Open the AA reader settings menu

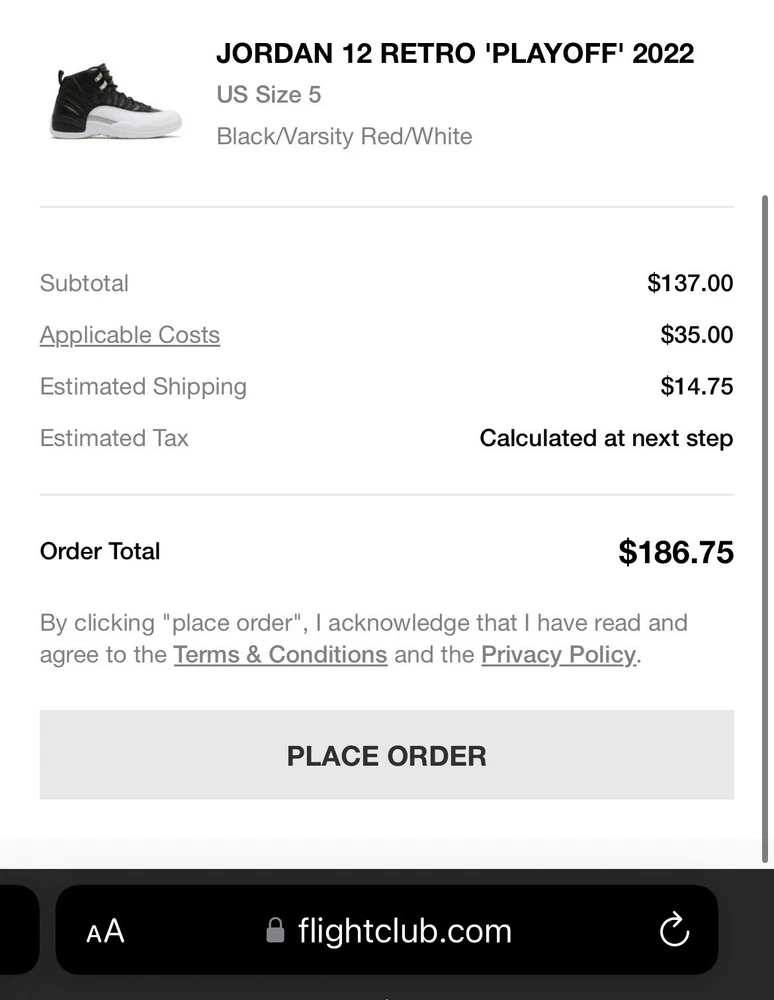[105, 931]
